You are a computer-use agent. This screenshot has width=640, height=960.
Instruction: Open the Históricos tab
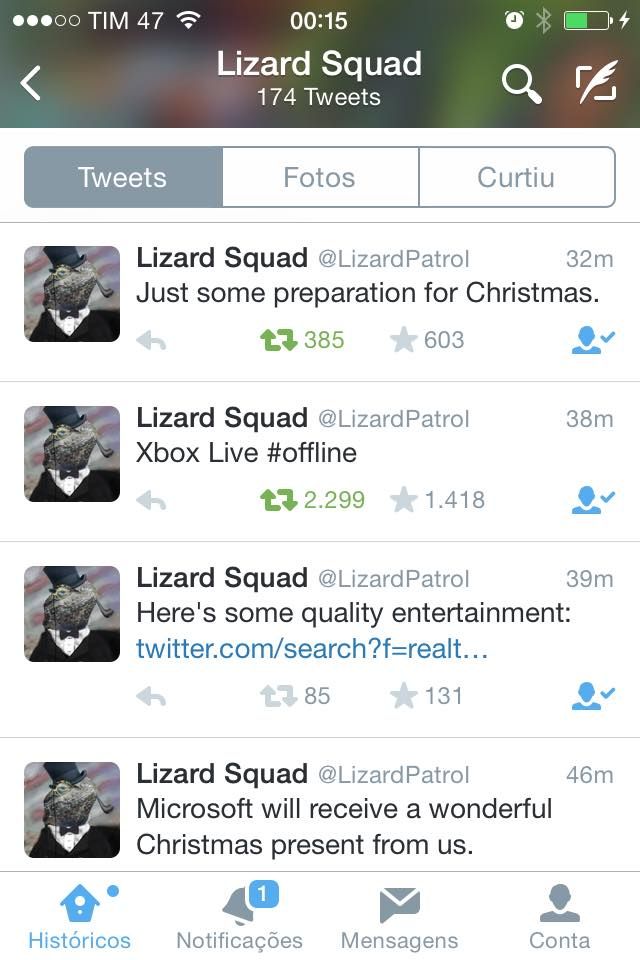[x=79, y=917]
